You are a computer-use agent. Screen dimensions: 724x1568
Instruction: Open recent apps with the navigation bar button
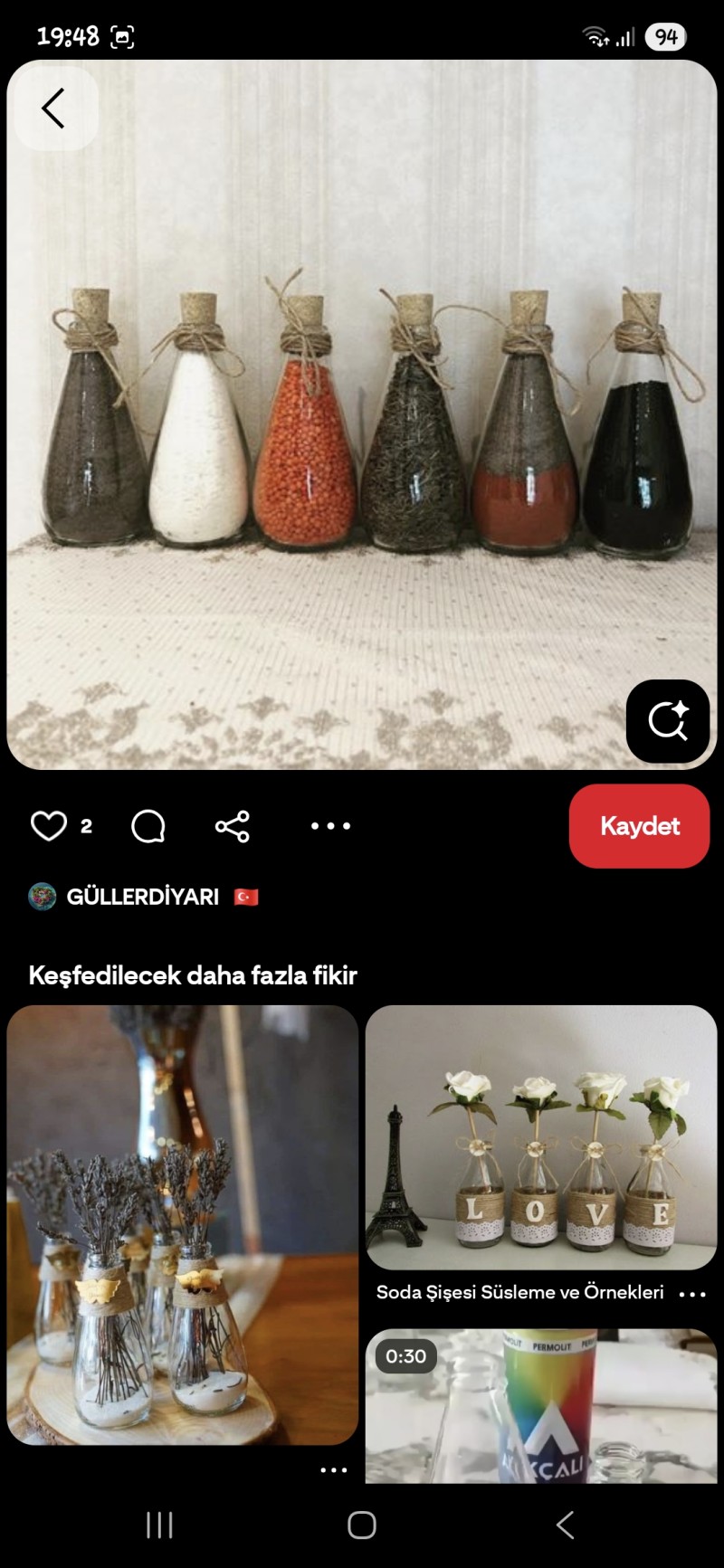point(159,1525)
